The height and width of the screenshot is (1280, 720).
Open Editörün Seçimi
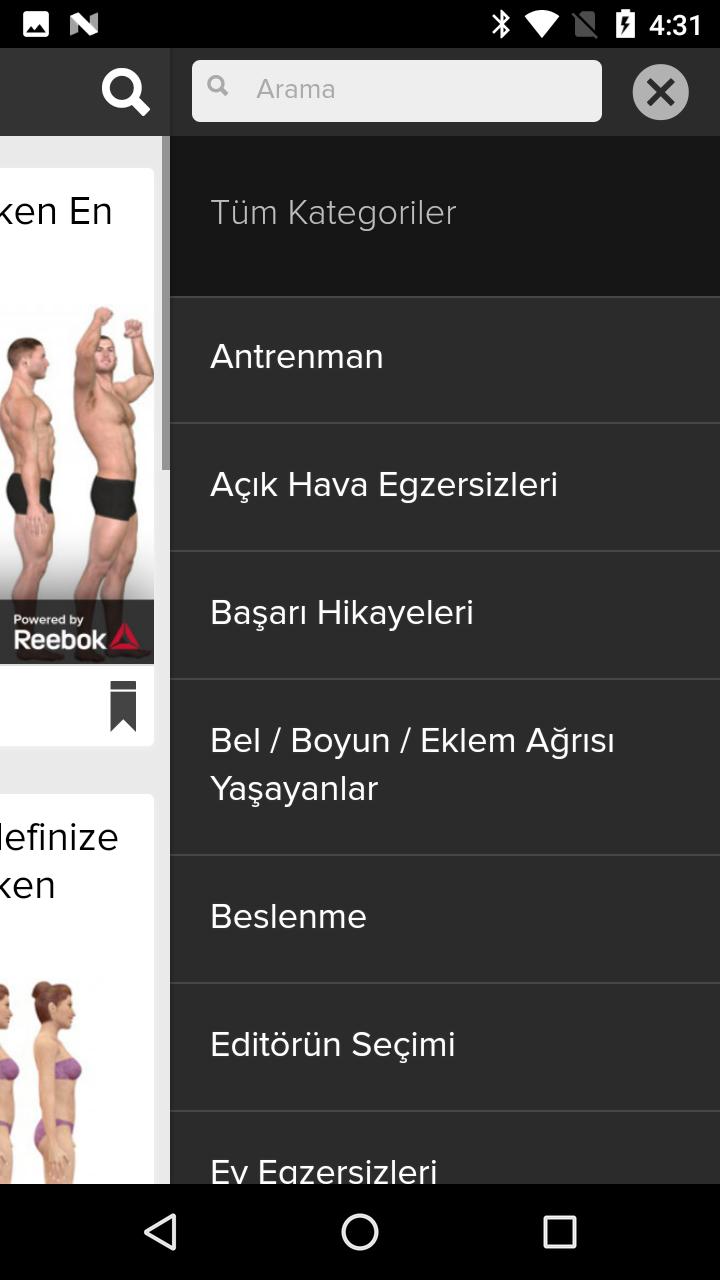coord(333,1045)
